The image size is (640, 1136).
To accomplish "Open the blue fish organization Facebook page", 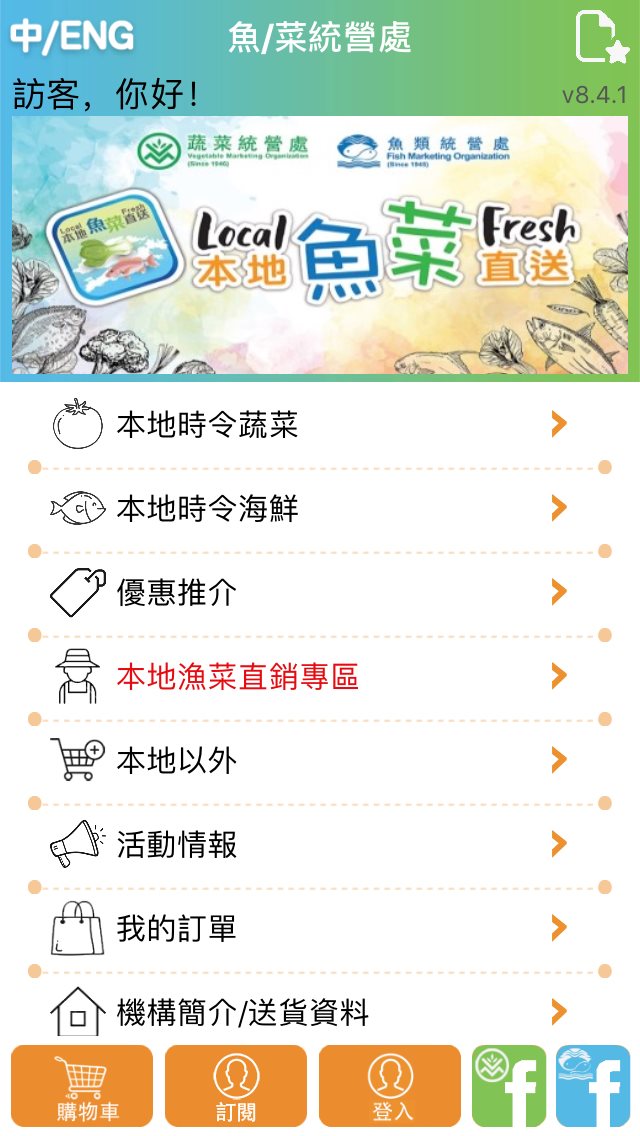I will pyautogui.click(x=593, y=1086).
